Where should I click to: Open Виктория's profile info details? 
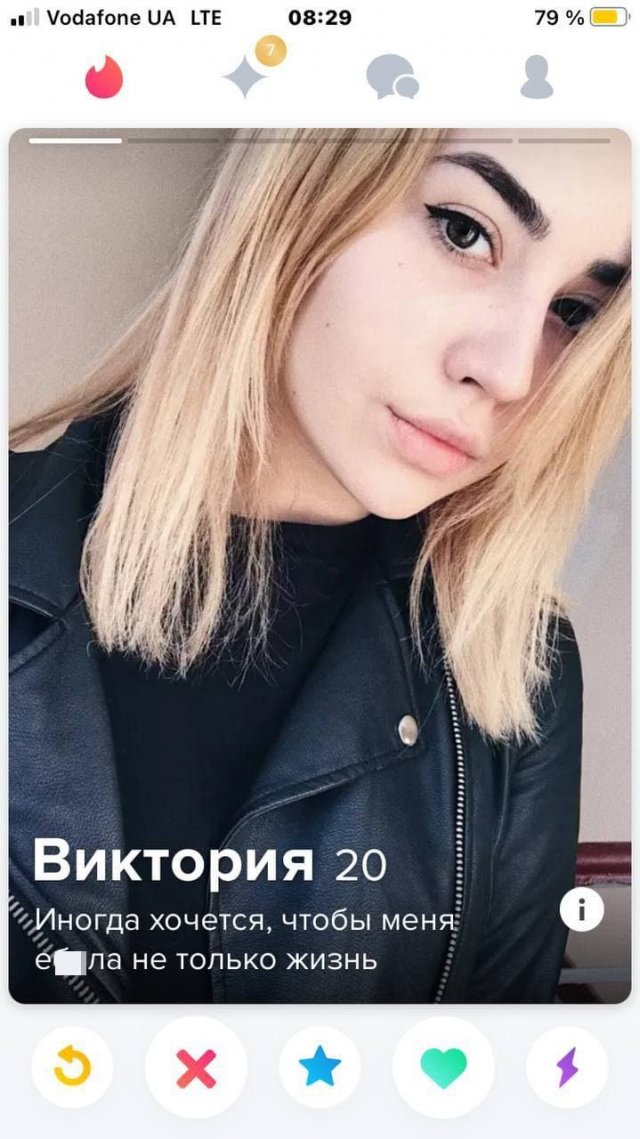coord(581,910)
